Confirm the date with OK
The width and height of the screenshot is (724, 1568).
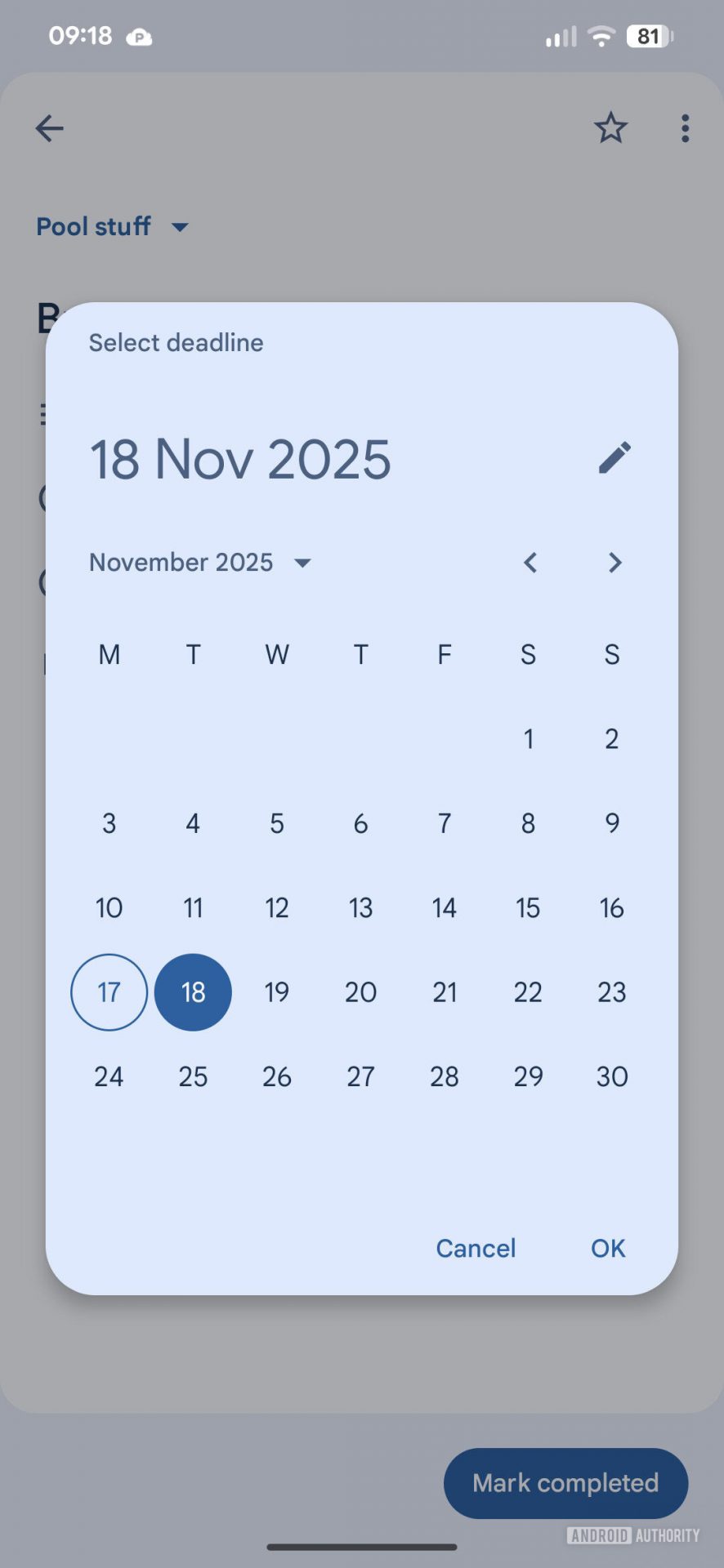tap(608, 1248)
